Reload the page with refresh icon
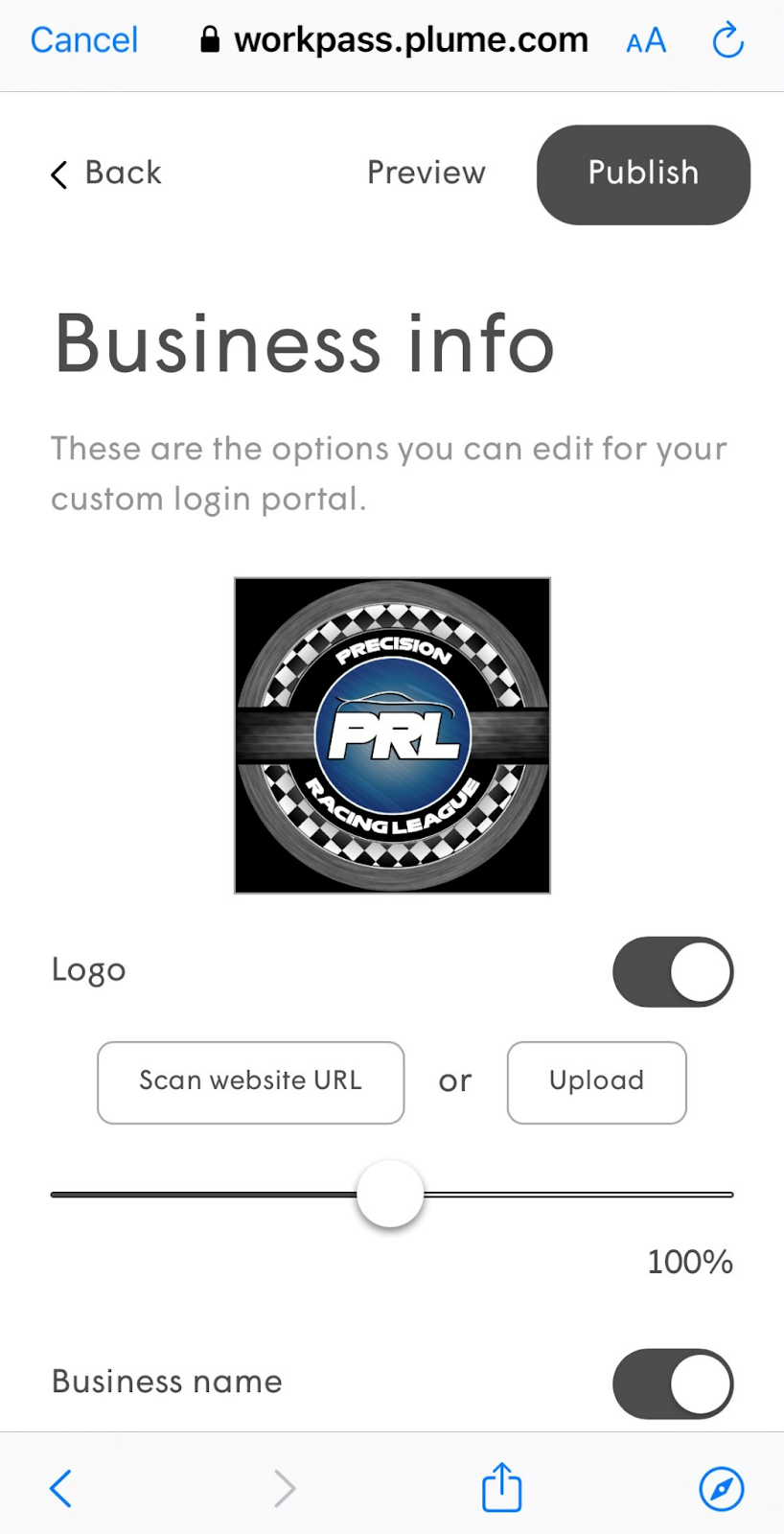Image resolution: width=784 pixels, height=1534 pixels. click(727, 41)
